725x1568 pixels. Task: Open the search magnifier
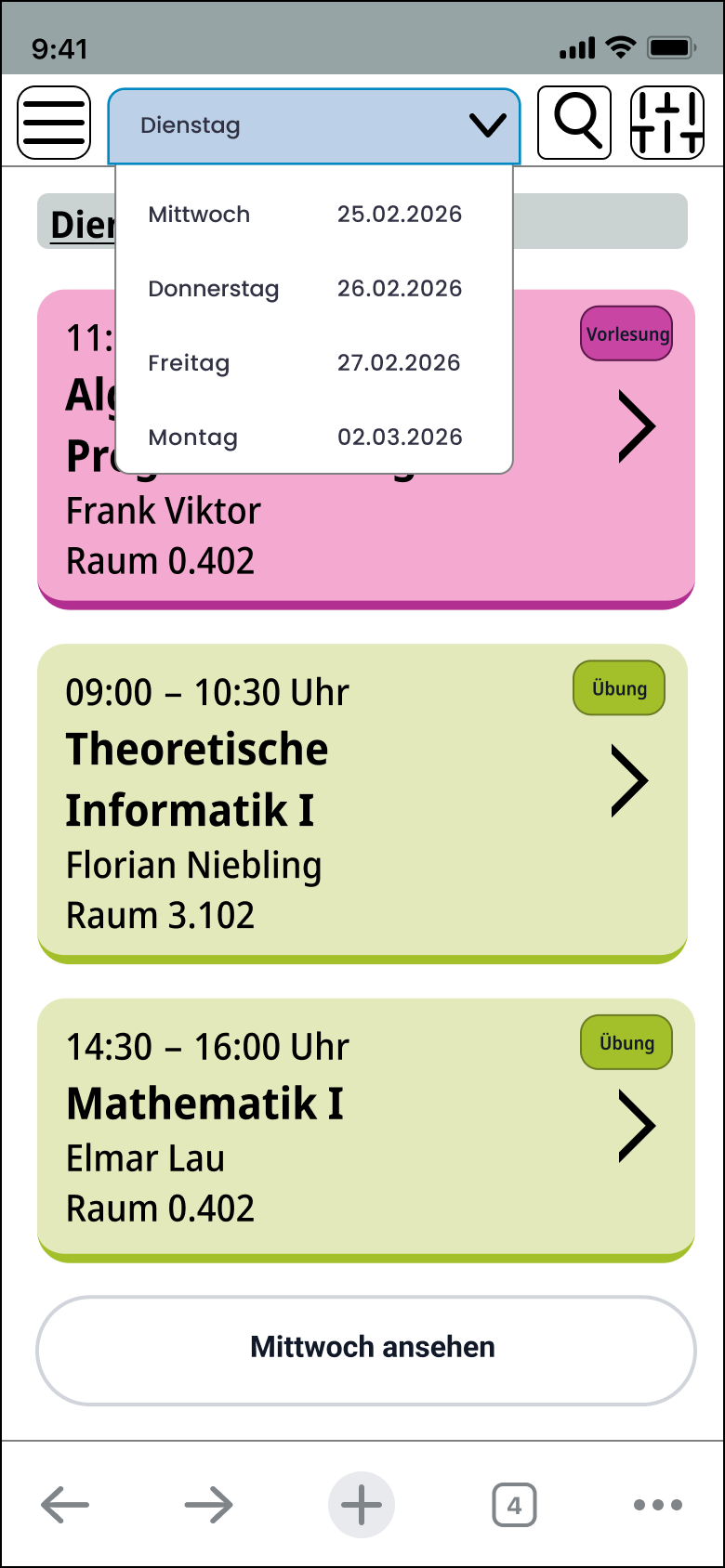coord(574,123)
